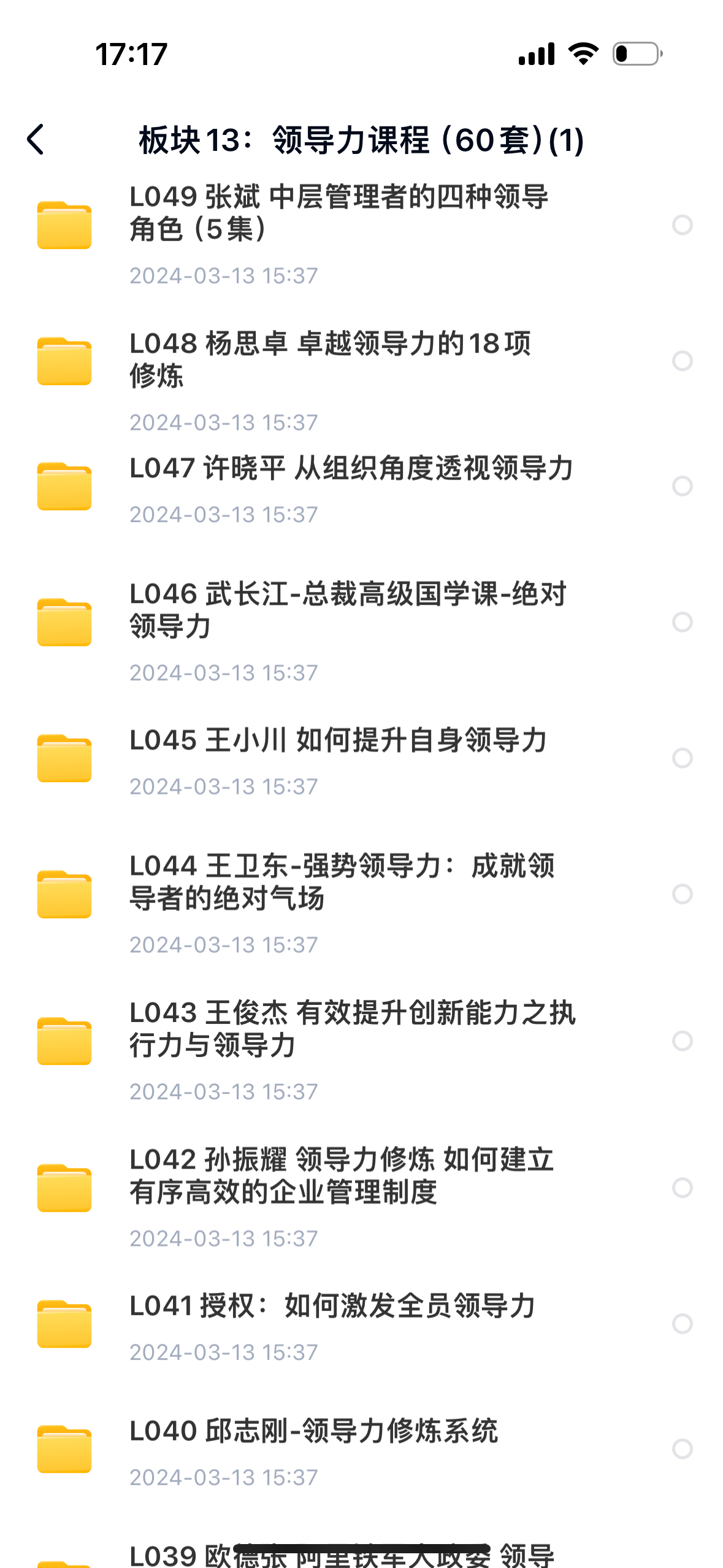Tick the circle for L043 王俊杰
Viewport: 723px width, 1568px height.
682,1041
